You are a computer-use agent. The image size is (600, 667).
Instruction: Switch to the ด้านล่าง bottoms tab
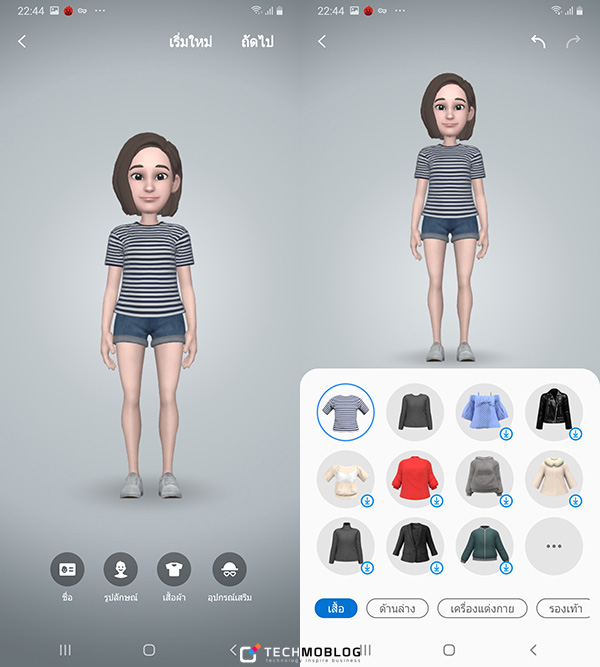(x=397, y=608)
